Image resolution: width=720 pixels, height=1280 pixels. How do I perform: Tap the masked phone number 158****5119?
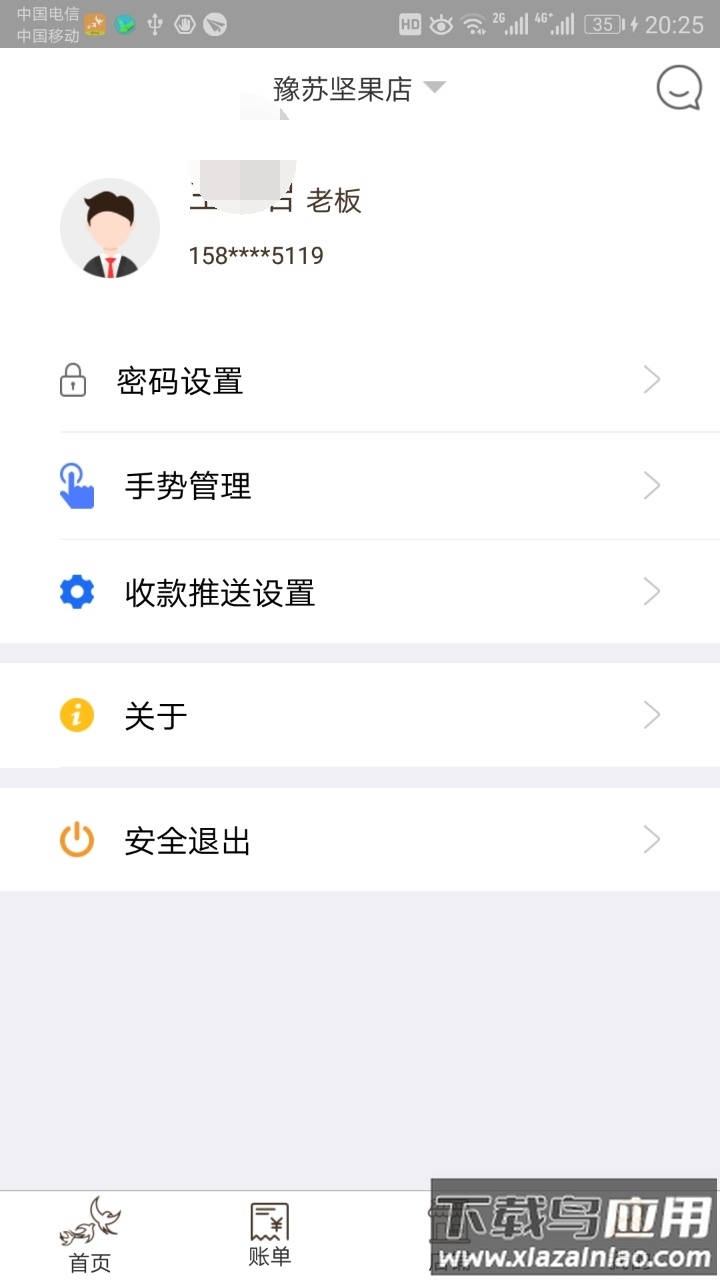pyautogui.click(x=256, y=255)
